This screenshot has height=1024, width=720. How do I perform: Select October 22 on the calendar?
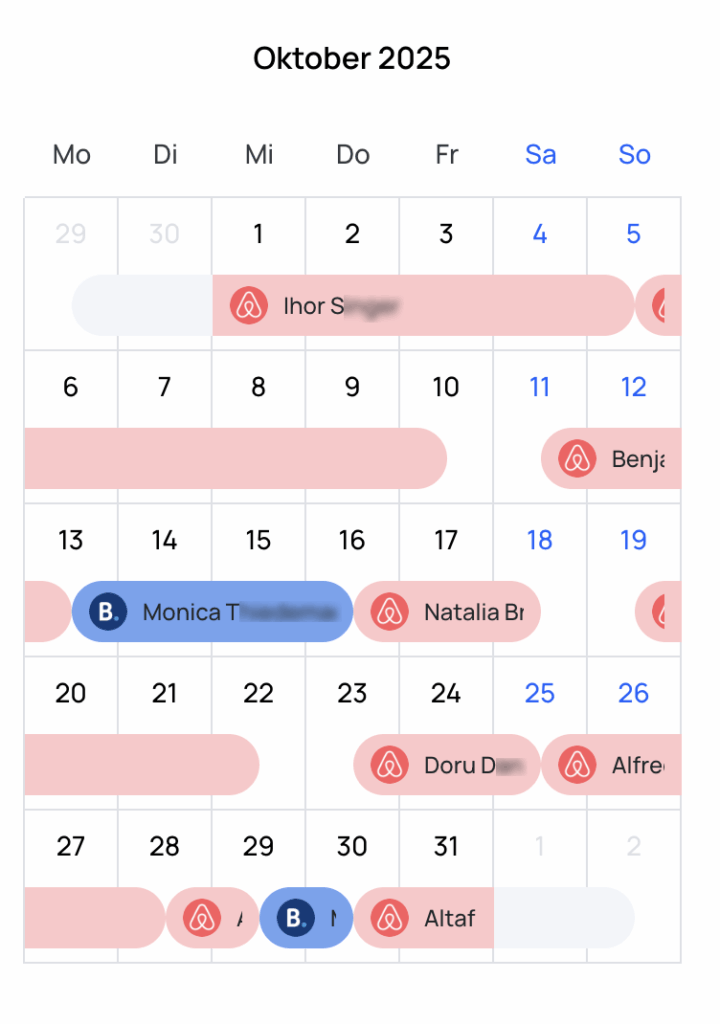click(x=258, y=693)
